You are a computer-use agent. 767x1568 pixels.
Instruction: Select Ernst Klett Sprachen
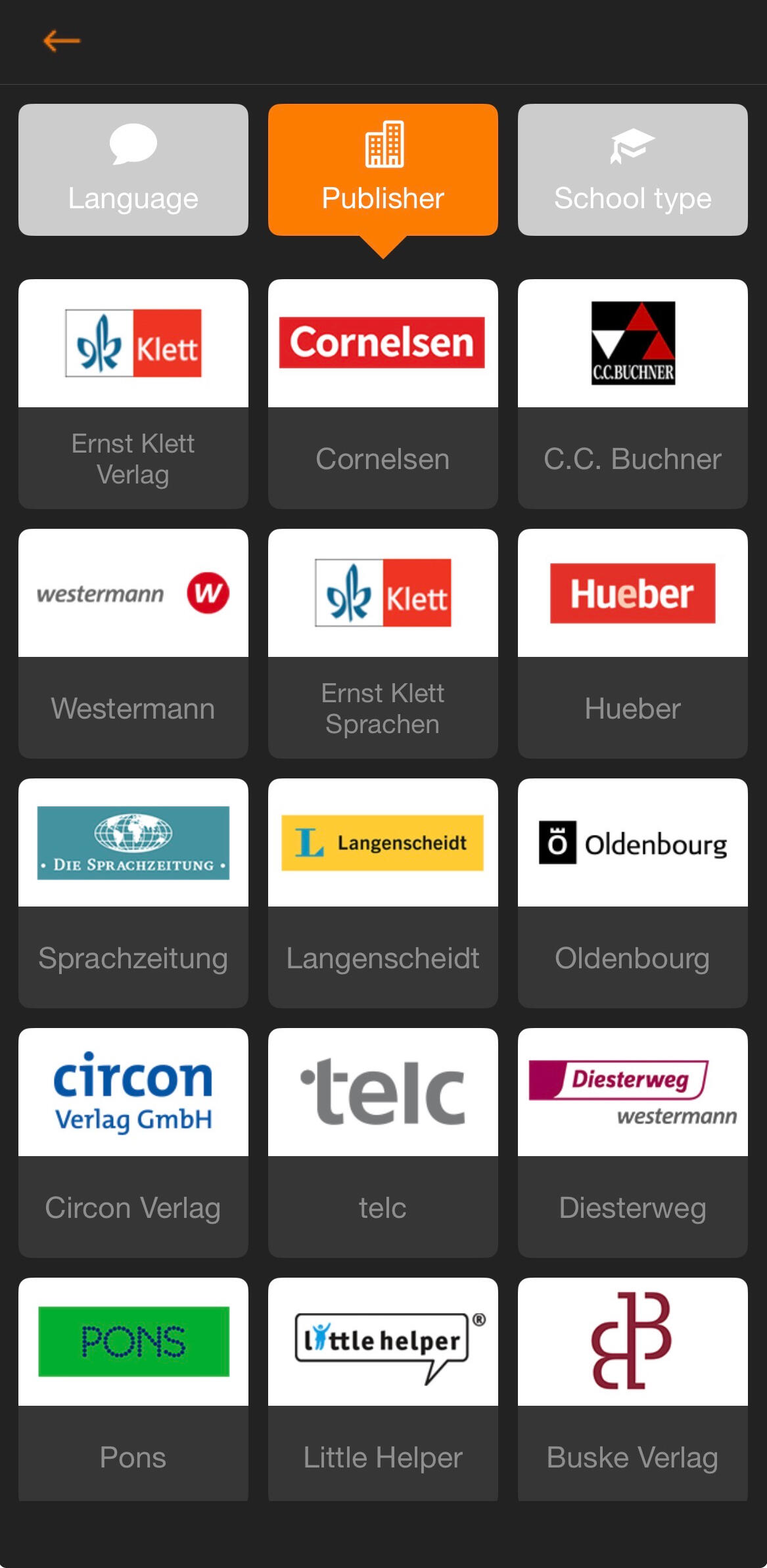tap(383, 643)
